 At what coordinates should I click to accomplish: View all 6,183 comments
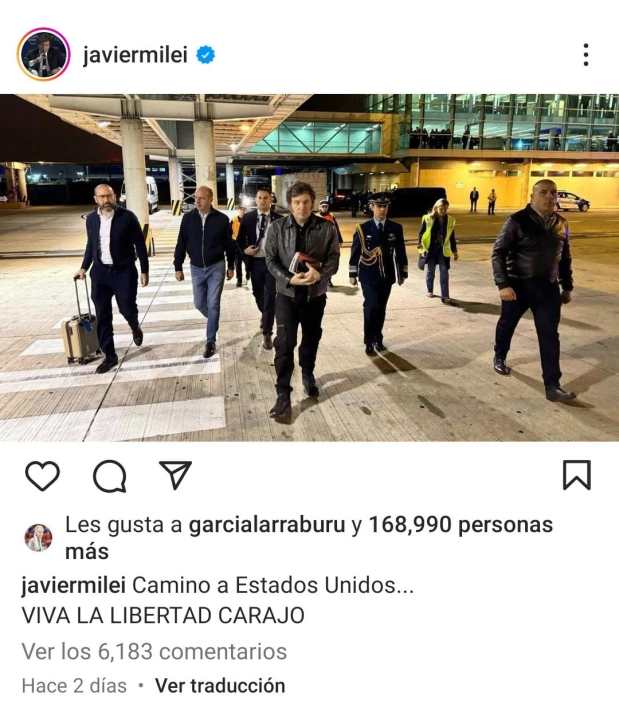point(154,652)
